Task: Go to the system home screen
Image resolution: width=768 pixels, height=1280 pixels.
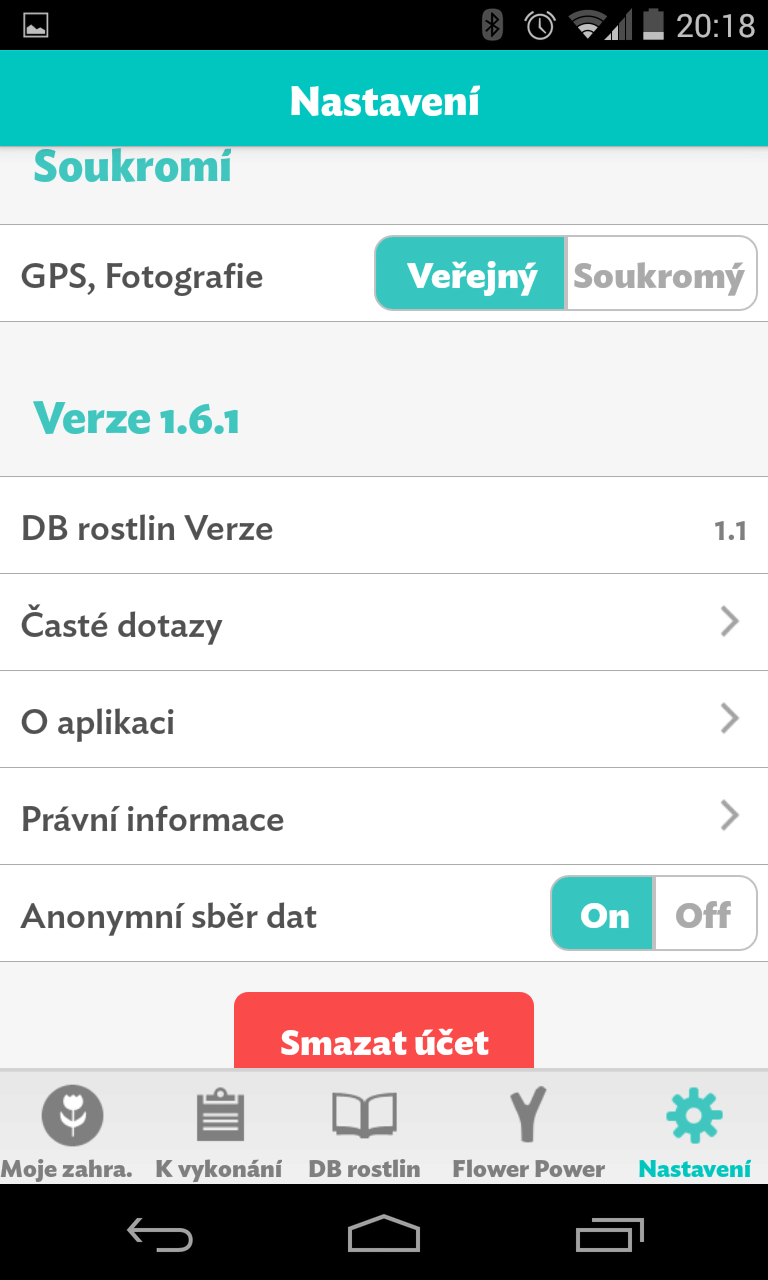Action: (384, 1234)
